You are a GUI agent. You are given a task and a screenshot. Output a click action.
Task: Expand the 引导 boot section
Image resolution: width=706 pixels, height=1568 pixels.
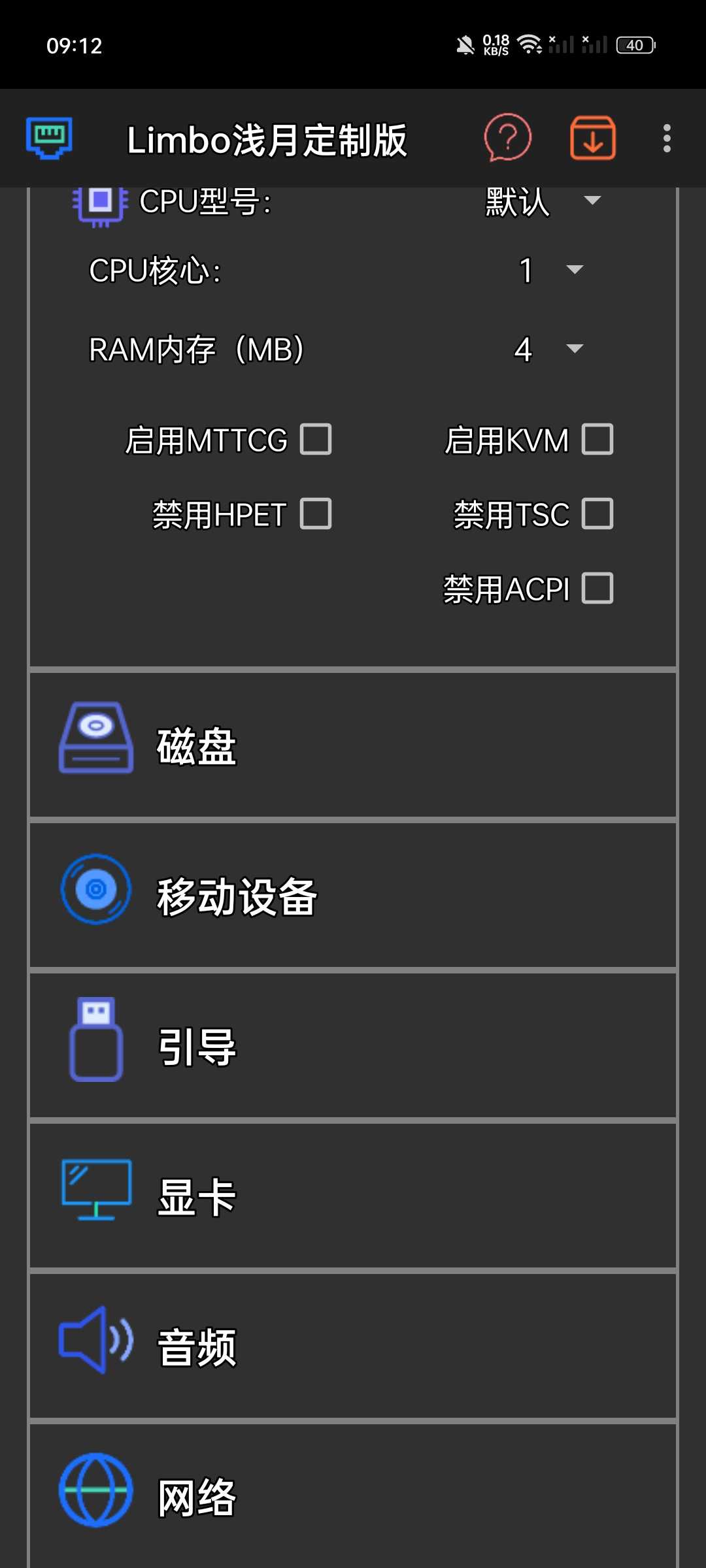pos(353,1047)
